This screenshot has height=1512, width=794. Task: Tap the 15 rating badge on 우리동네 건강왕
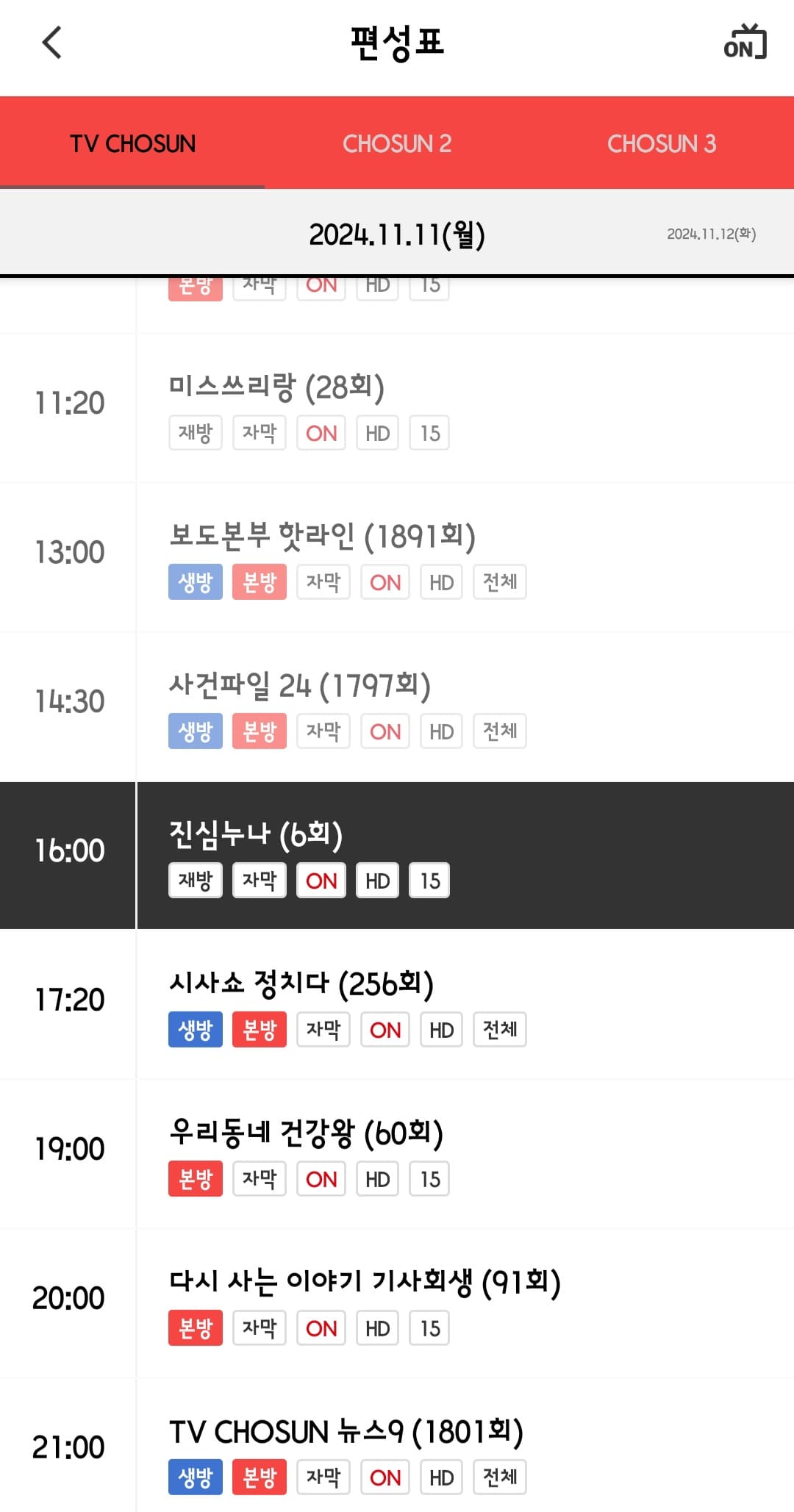click(x=429, y=1178)
